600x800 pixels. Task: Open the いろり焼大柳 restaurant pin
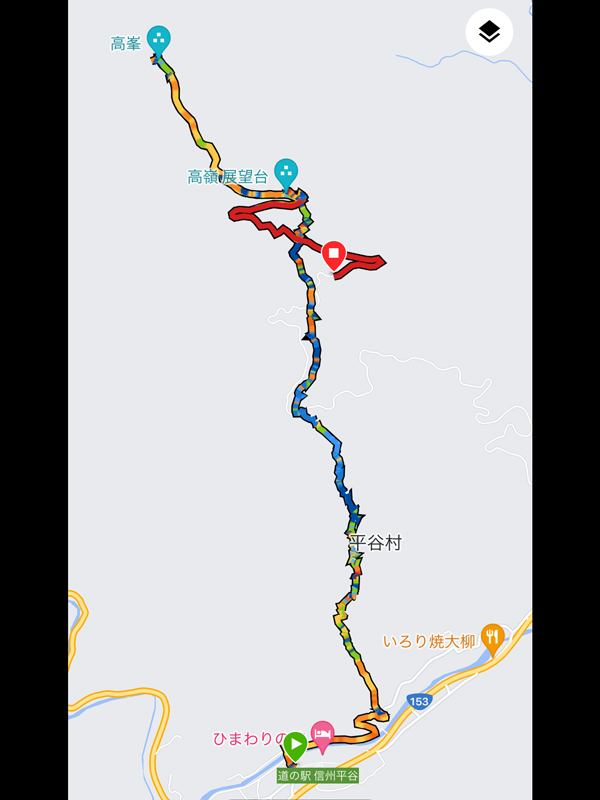[492, 636]
